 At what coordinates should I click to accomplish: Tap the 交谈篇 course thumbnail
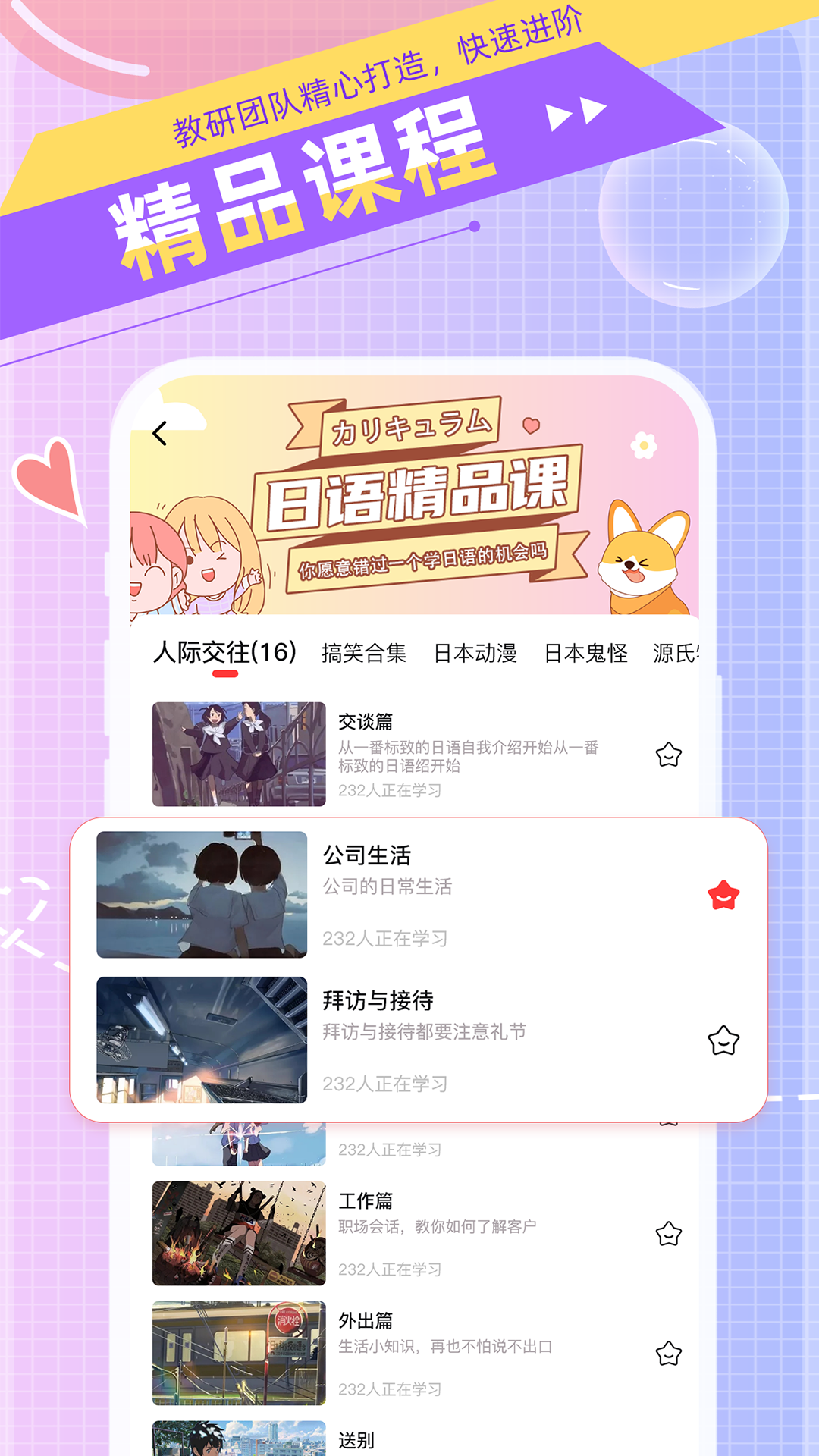(x=240, y=754)
